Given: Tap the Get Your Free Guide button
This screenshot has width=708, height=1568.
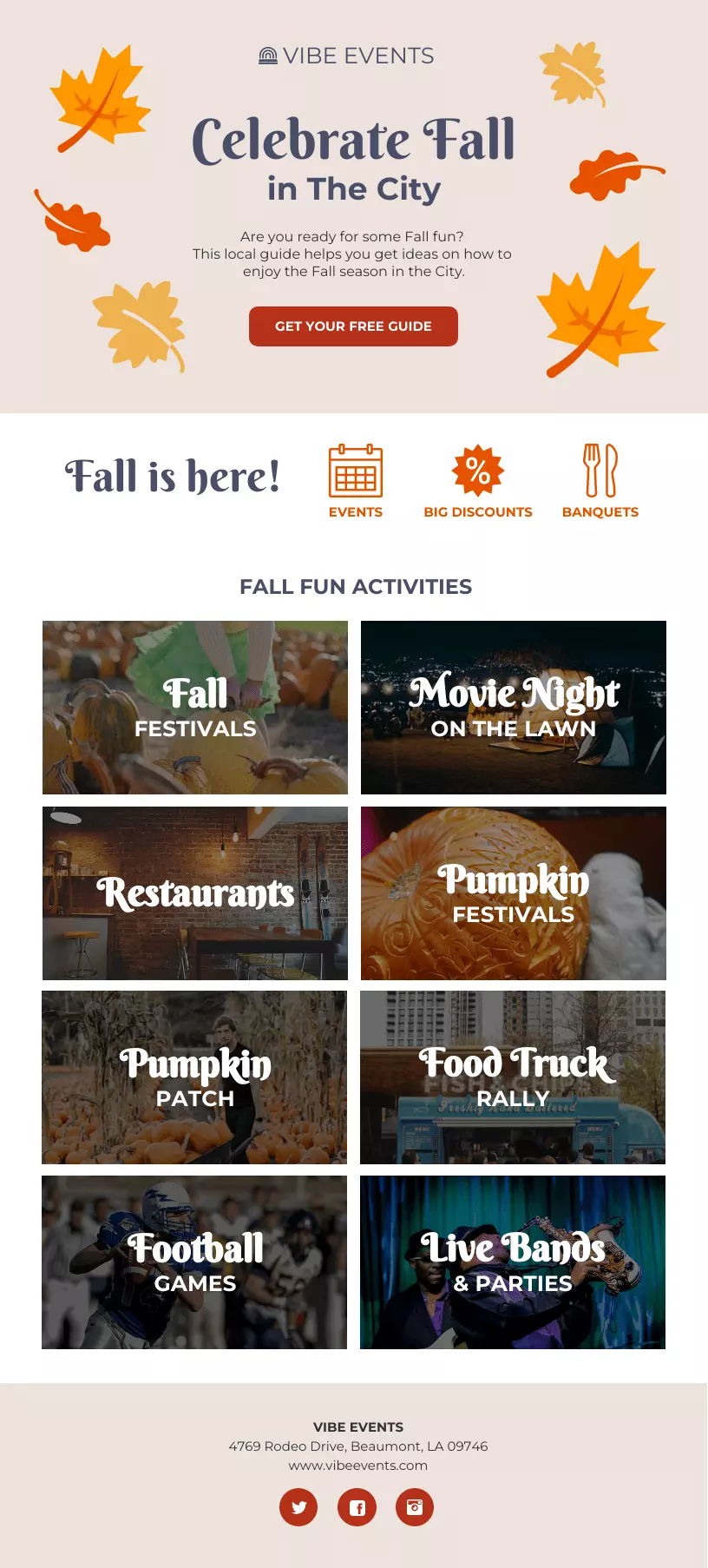Looking at the screenshot, I should (x=353, y=326).
